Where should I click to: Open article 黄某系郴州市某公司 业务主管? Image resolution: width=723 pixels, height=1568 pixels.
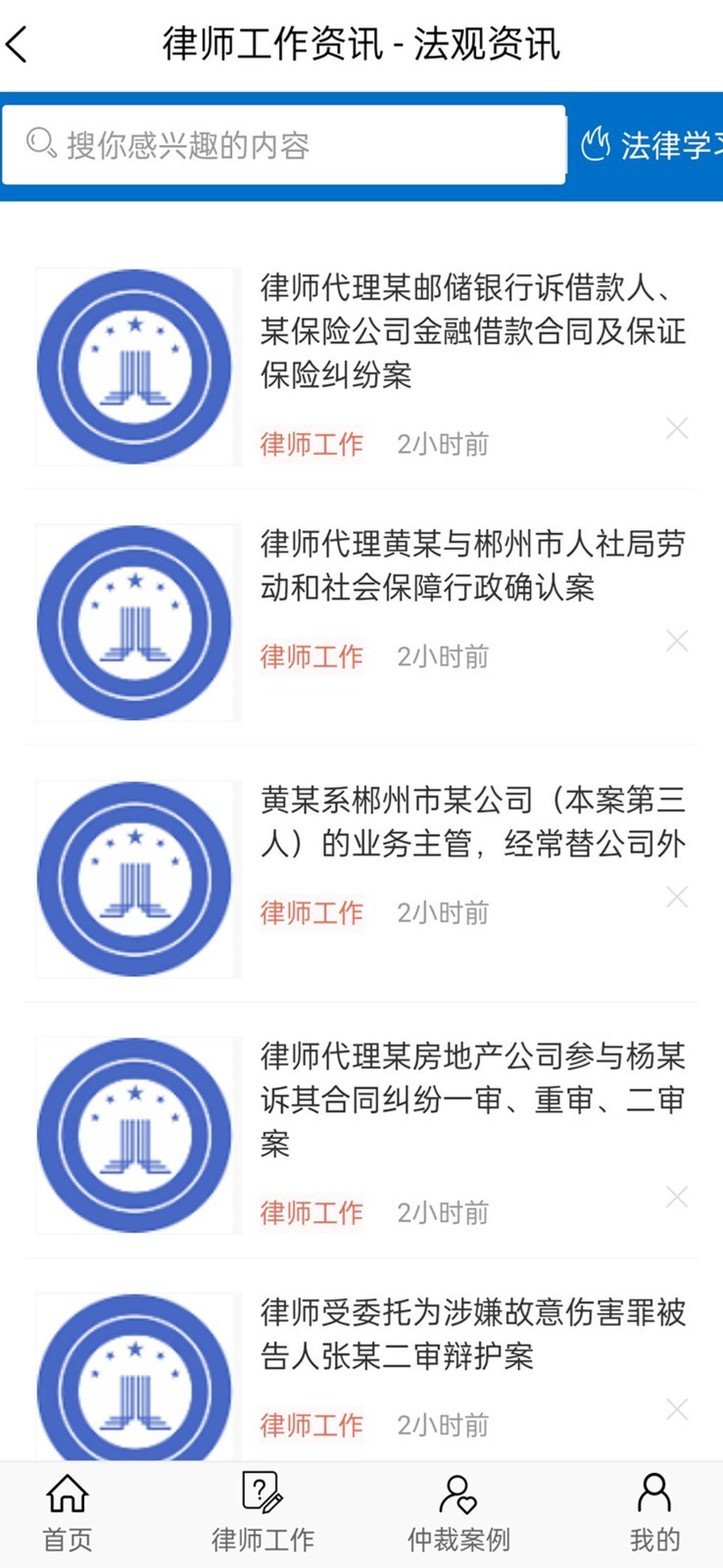(472, 821)
